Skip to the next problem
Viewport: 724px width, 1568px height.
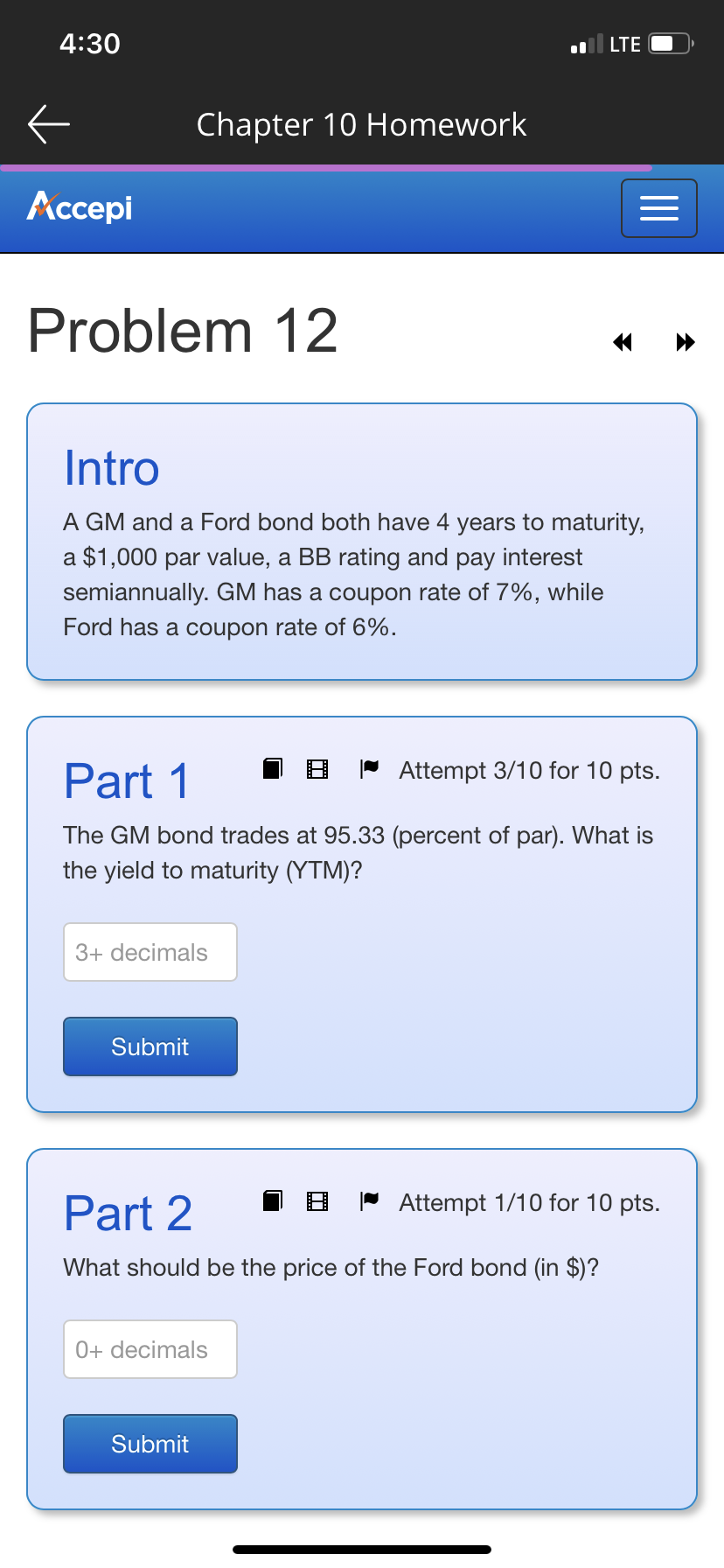pyautogui.click(x=685, y=342)
